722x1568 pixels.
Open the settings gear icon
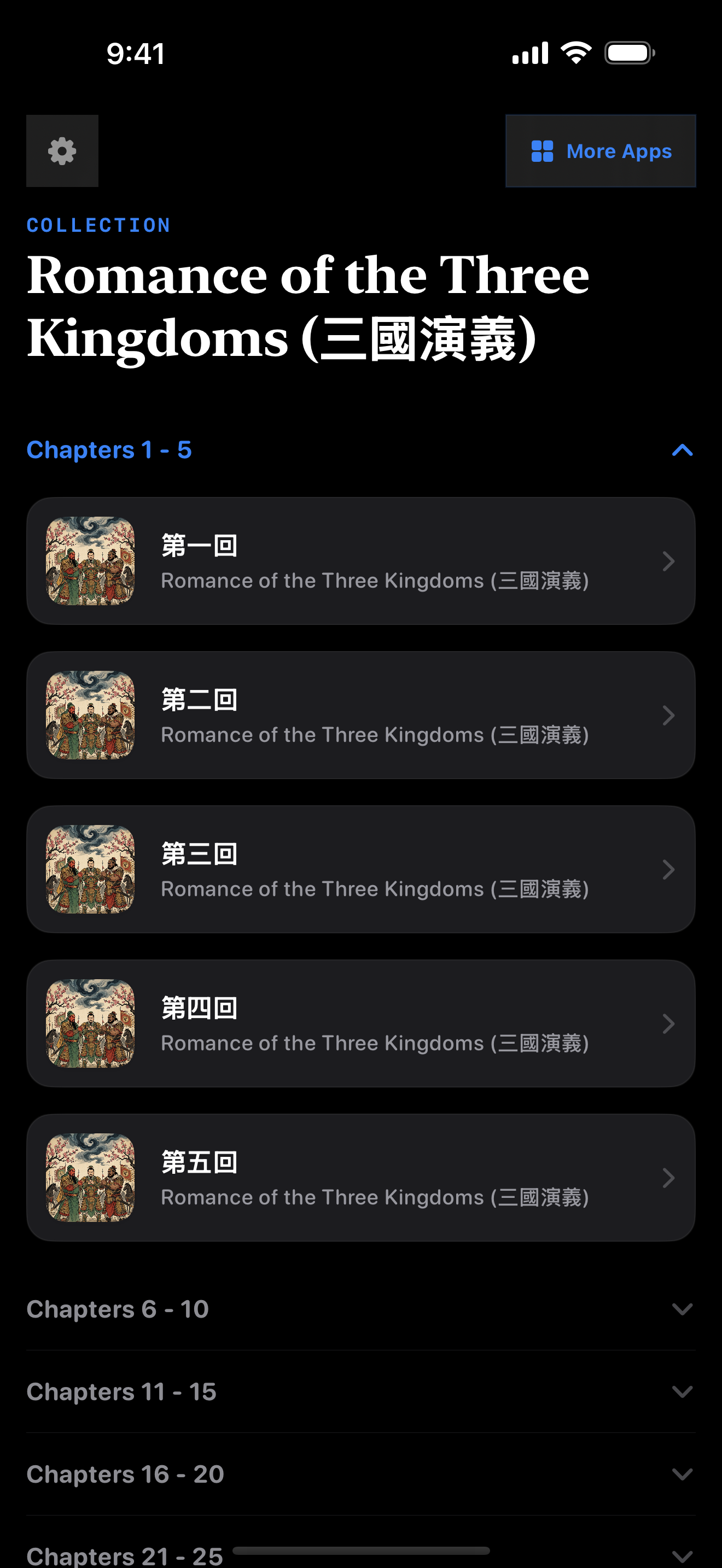click(61, 151)
